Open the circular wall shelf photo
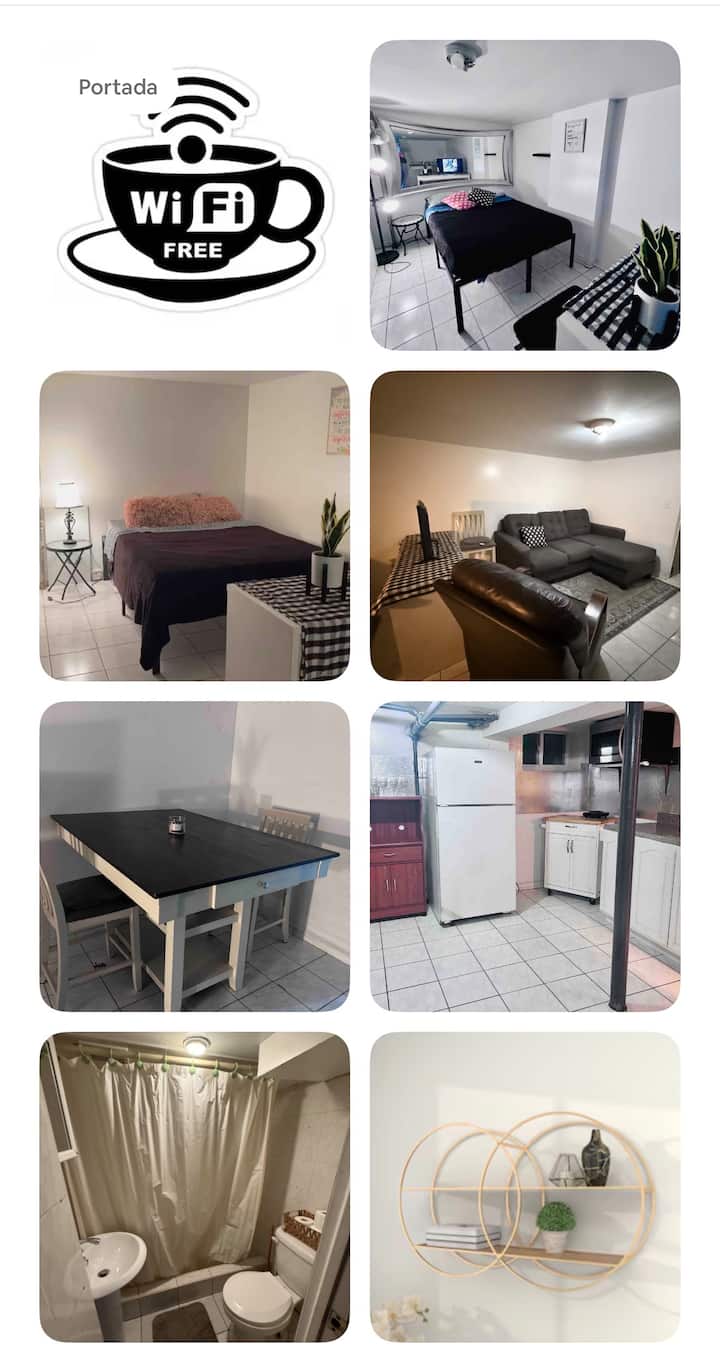This screenshot has width=720, height=1346. 525,1185
